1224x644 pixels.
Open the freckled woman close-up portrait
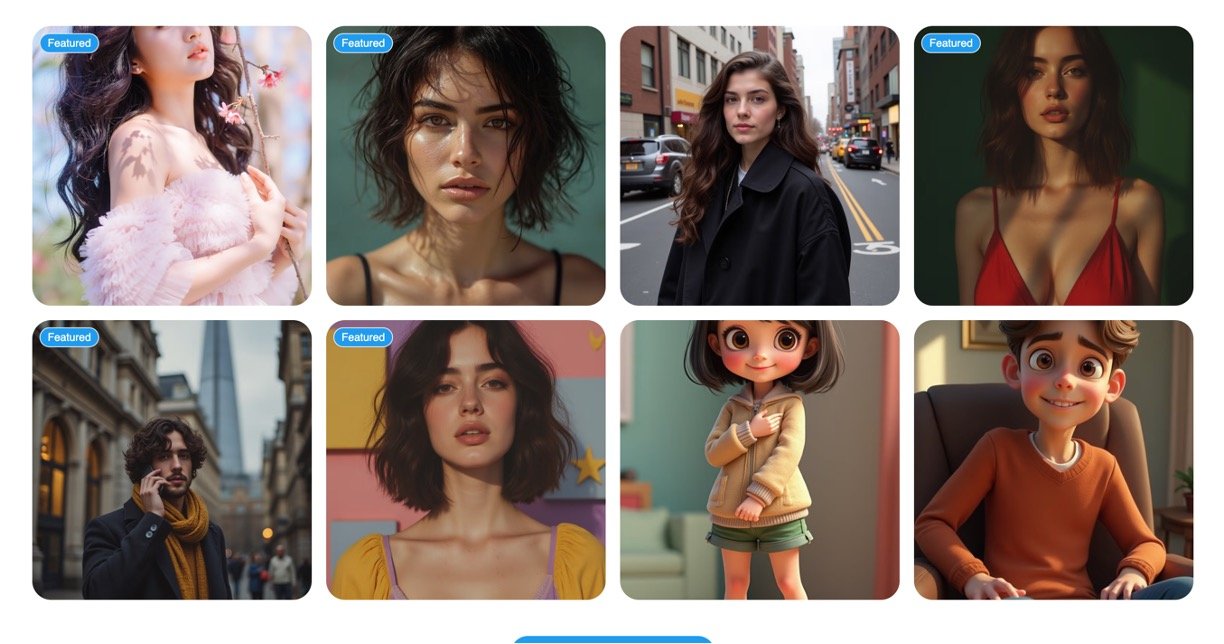coord(465,166)
